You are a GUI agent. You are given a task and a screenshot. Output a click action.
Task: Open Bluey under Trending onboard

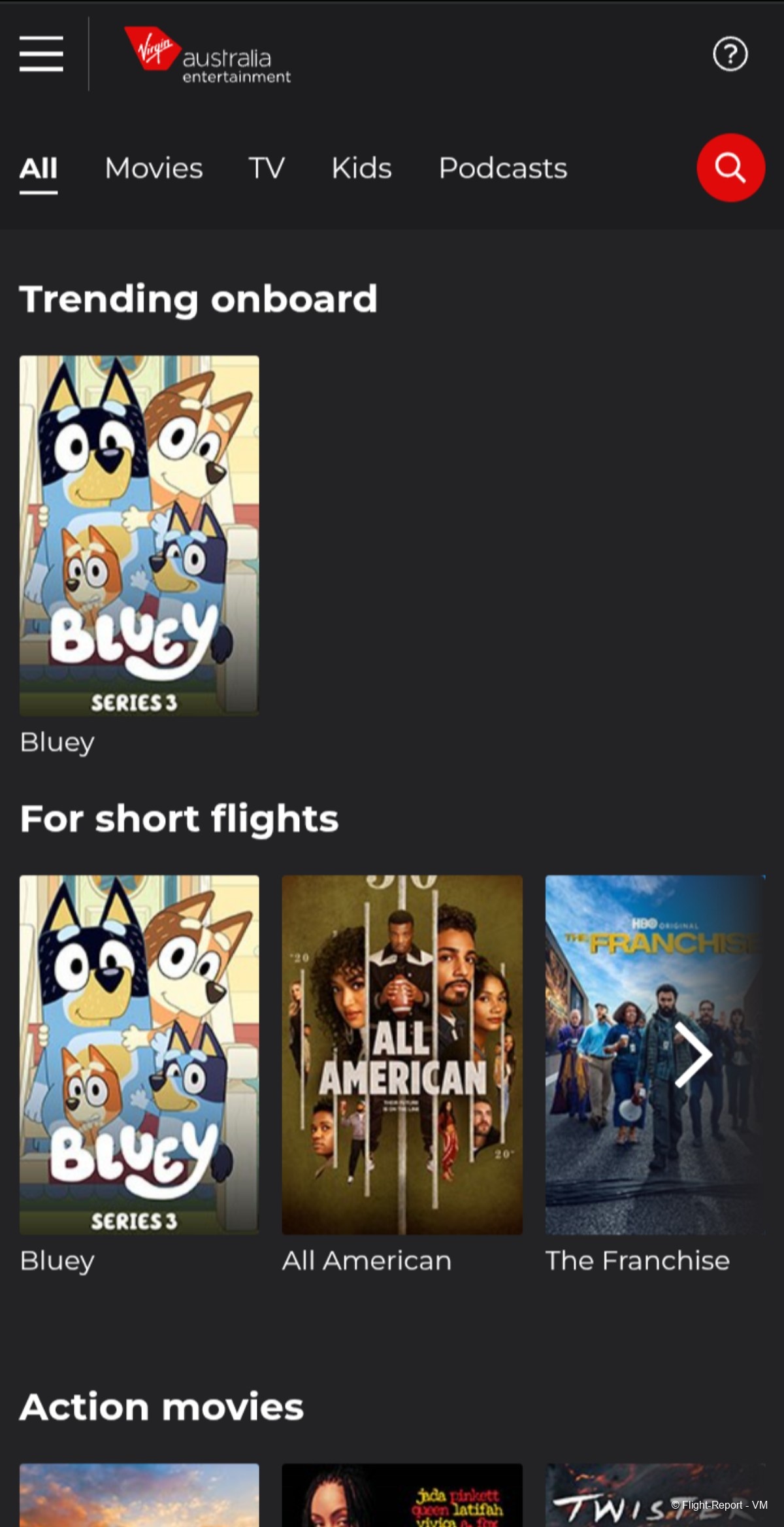tap(139, 536)
